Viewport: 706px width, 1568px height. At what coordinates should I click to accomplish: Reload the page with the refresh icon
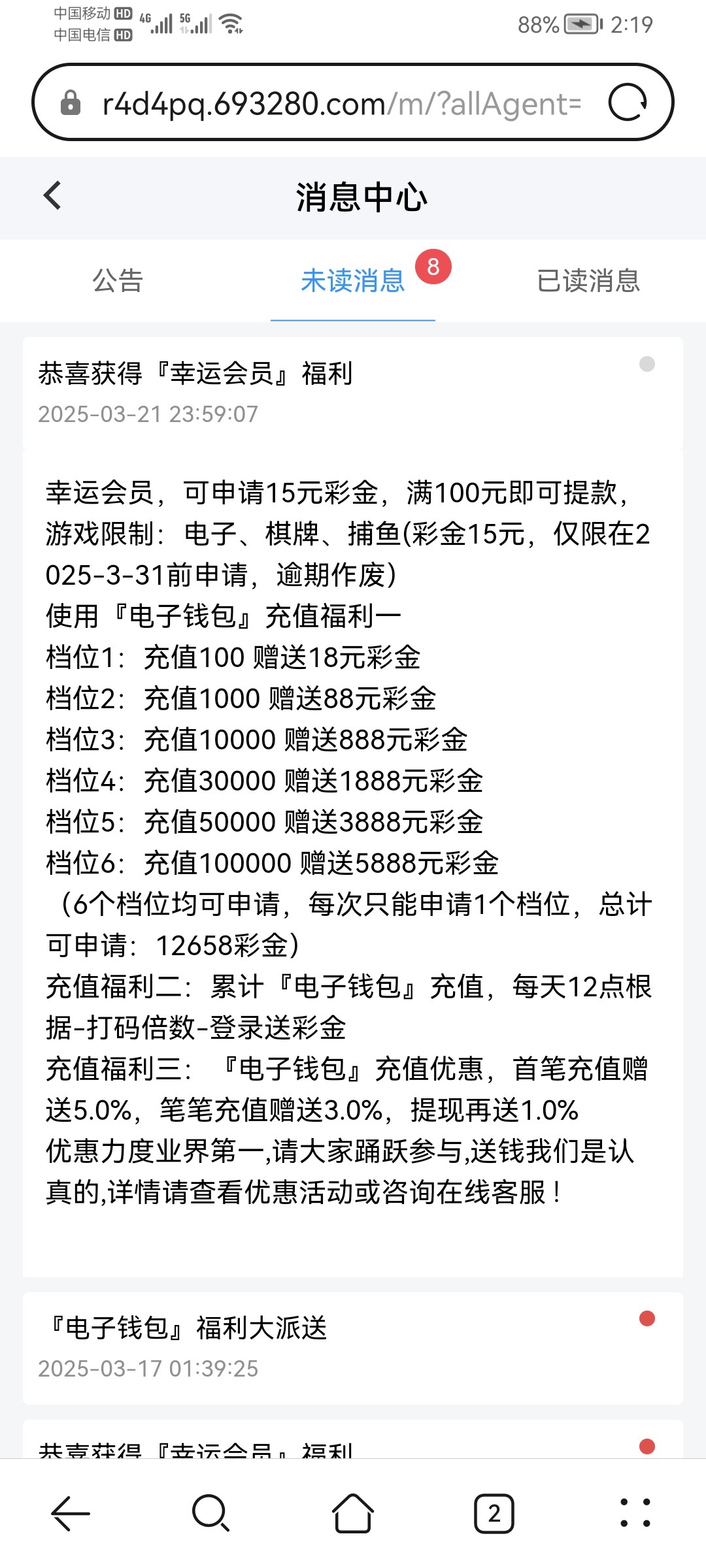point(628,103)
